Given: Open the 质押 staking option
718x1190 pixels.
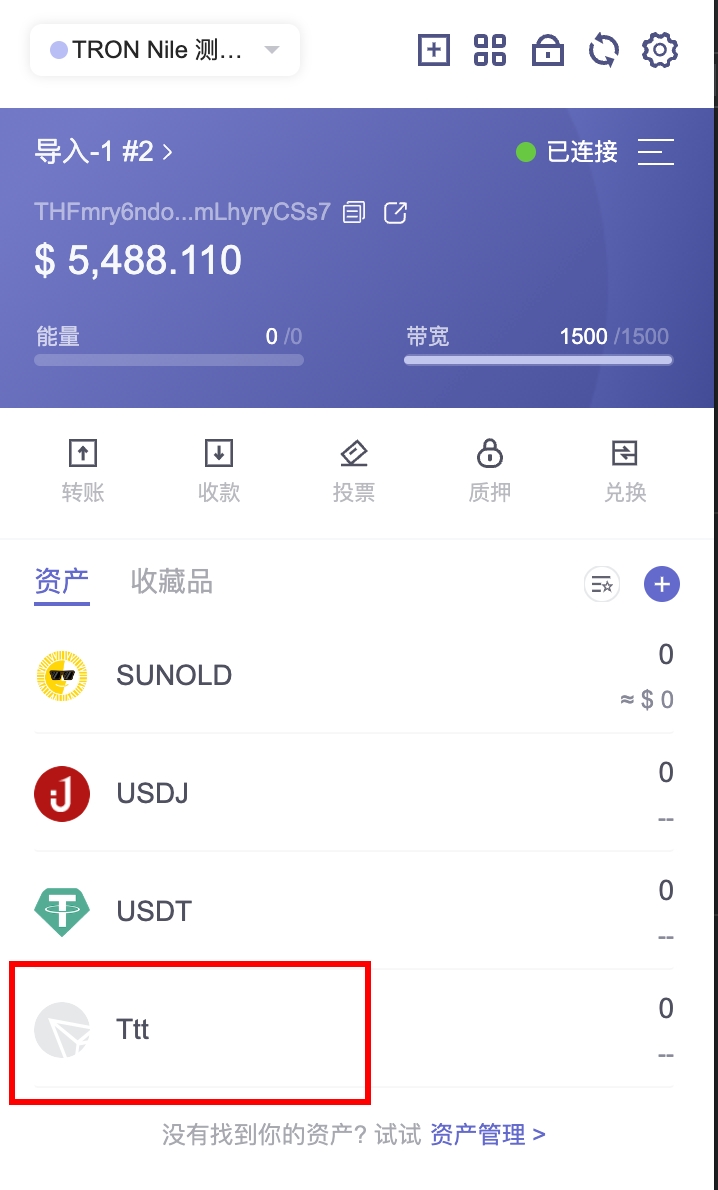Looking at the screenshot, I should tap(489, 470).
